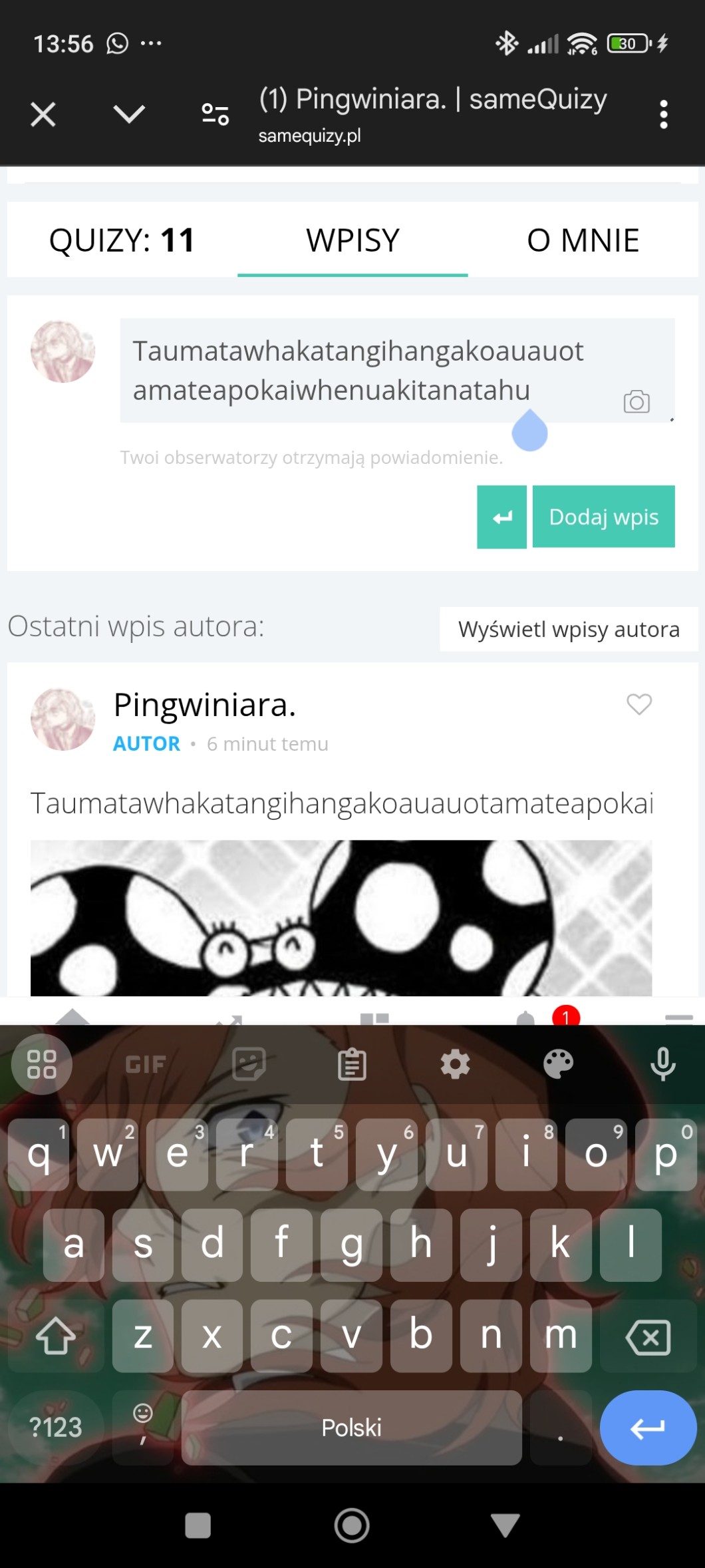Switch to the O MNIE tab
The image size is (705, 1568).
tap(583, 240)
